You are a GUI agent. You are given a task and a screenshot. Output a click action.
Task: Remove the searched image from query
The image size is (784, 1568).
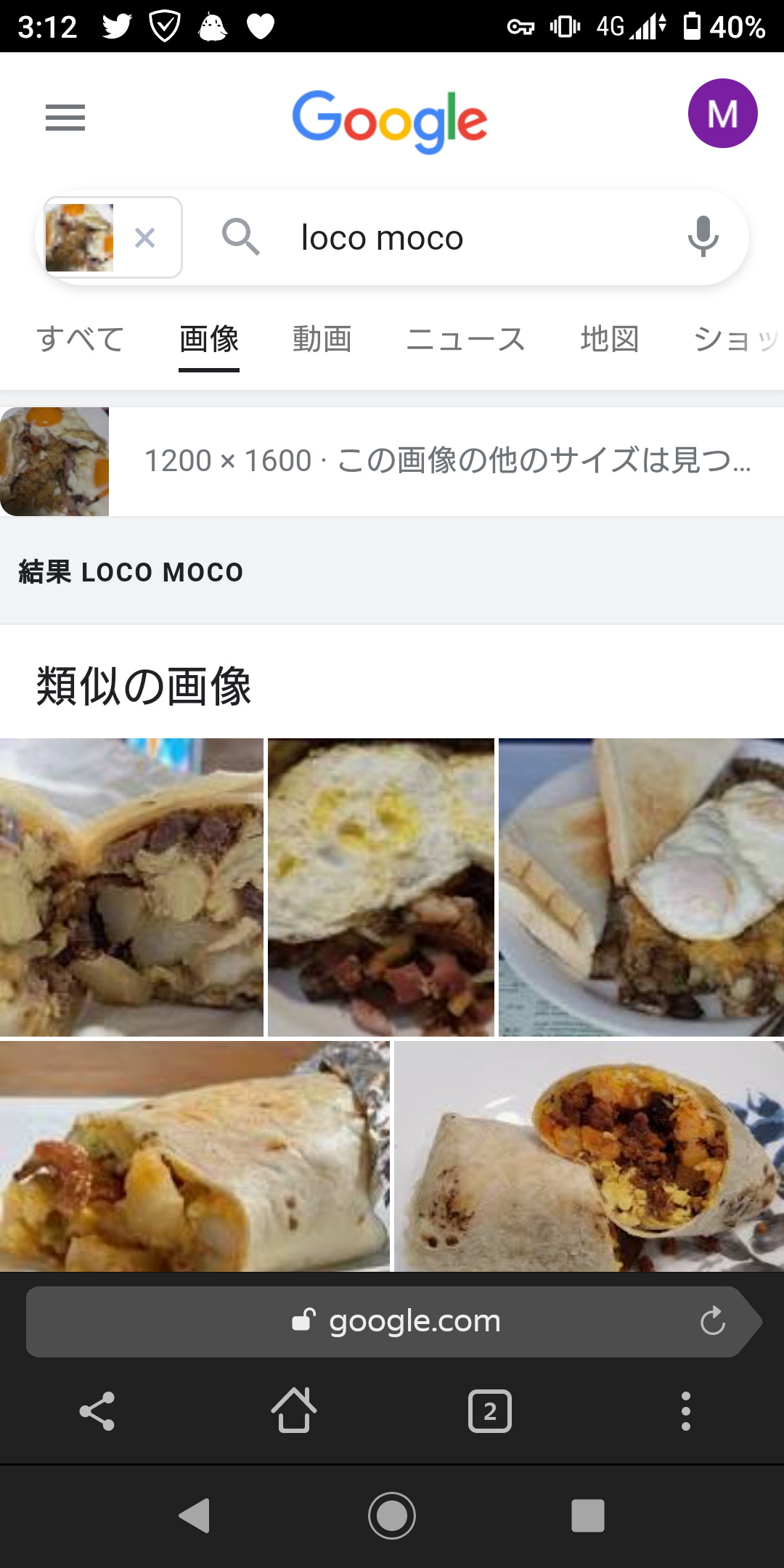pyautogui.click(x=145, y=237)
